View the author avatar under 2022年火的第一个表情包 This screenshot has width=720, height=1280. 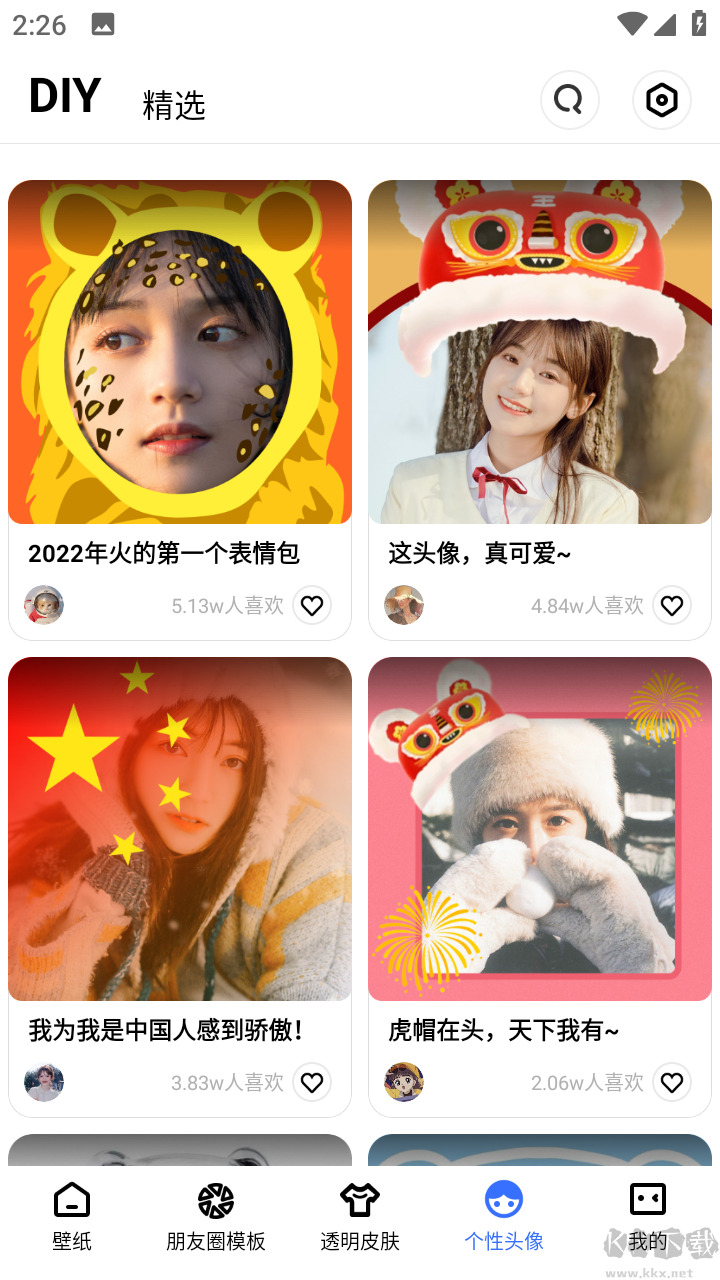point(44,605)
